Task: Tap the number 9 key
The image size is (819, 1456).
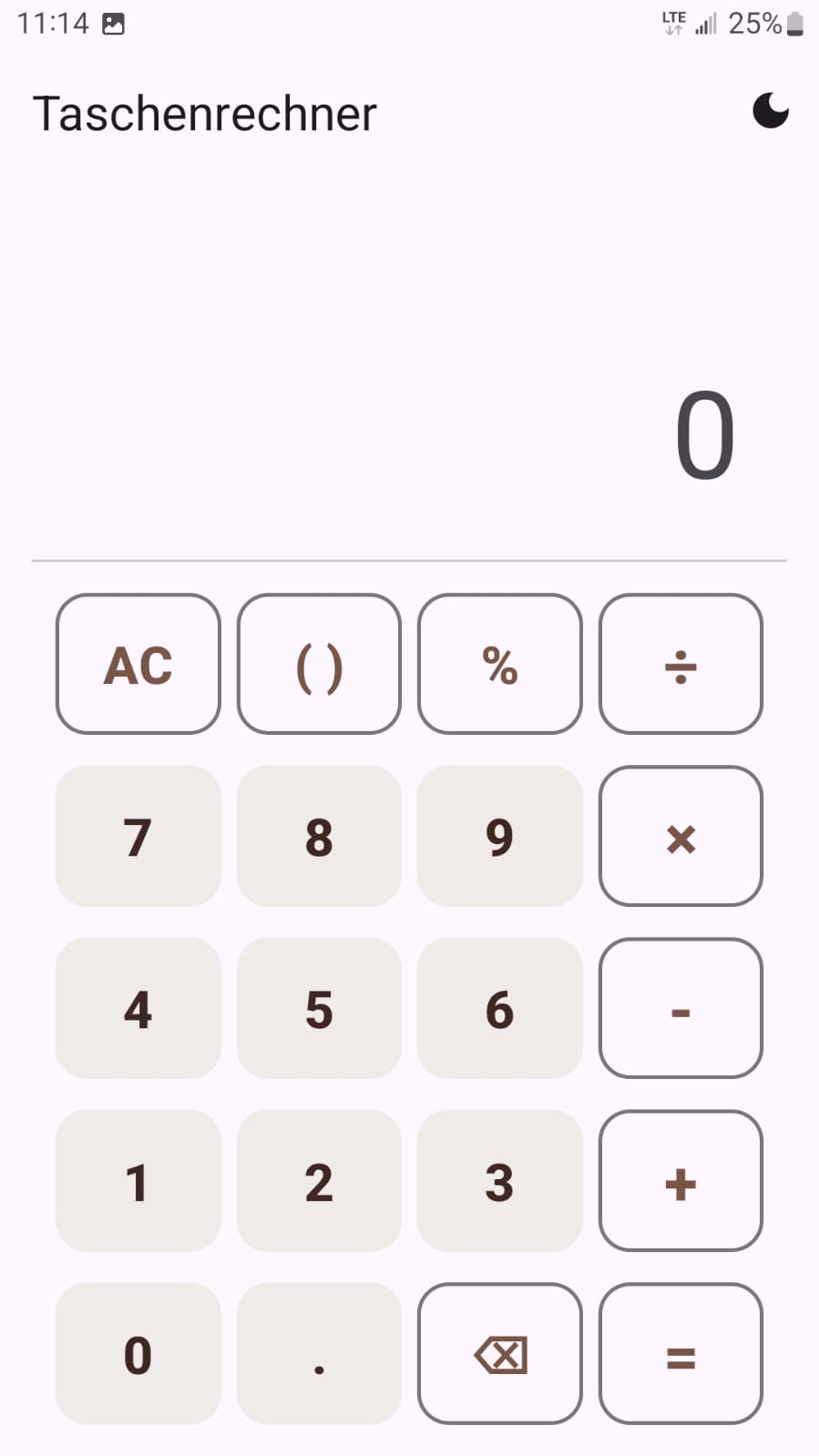Action: (x=499, y=836)
